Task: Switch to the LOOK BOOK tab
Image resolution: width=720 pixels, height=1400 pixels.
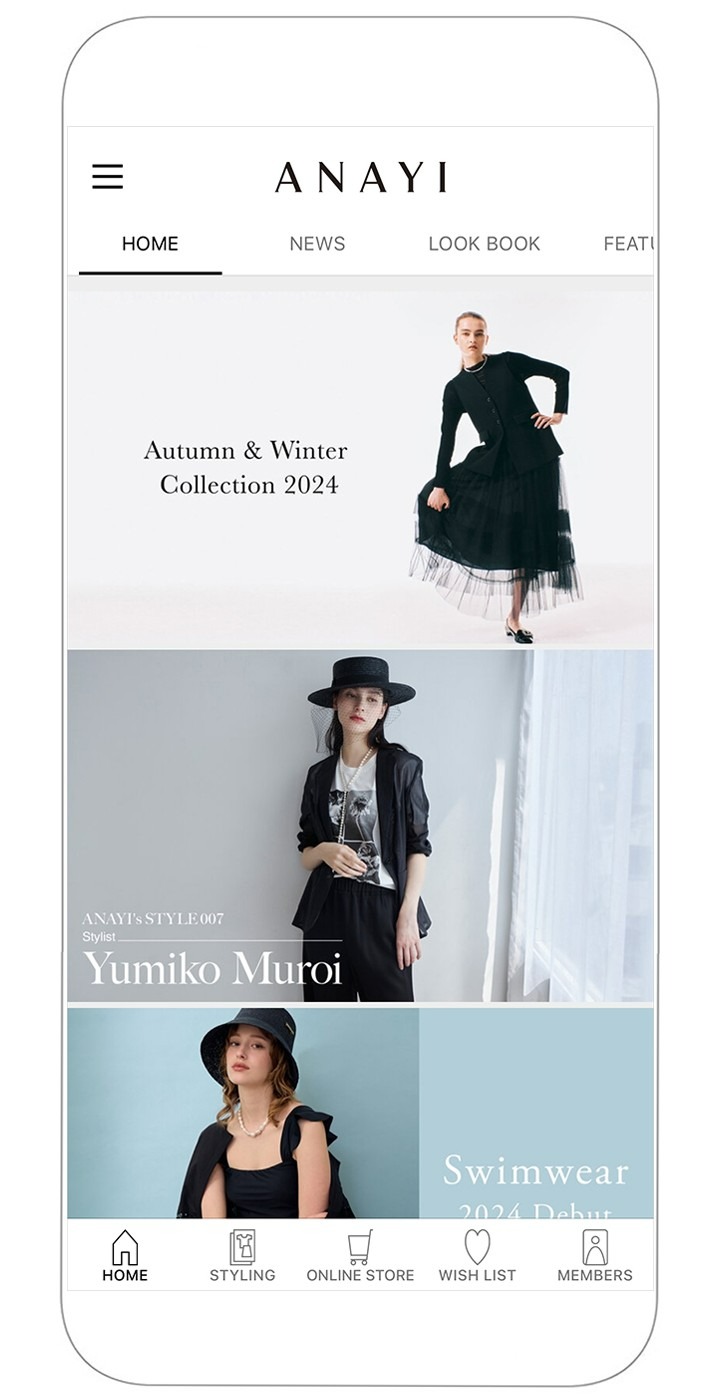Action: (x=484, y=244)
